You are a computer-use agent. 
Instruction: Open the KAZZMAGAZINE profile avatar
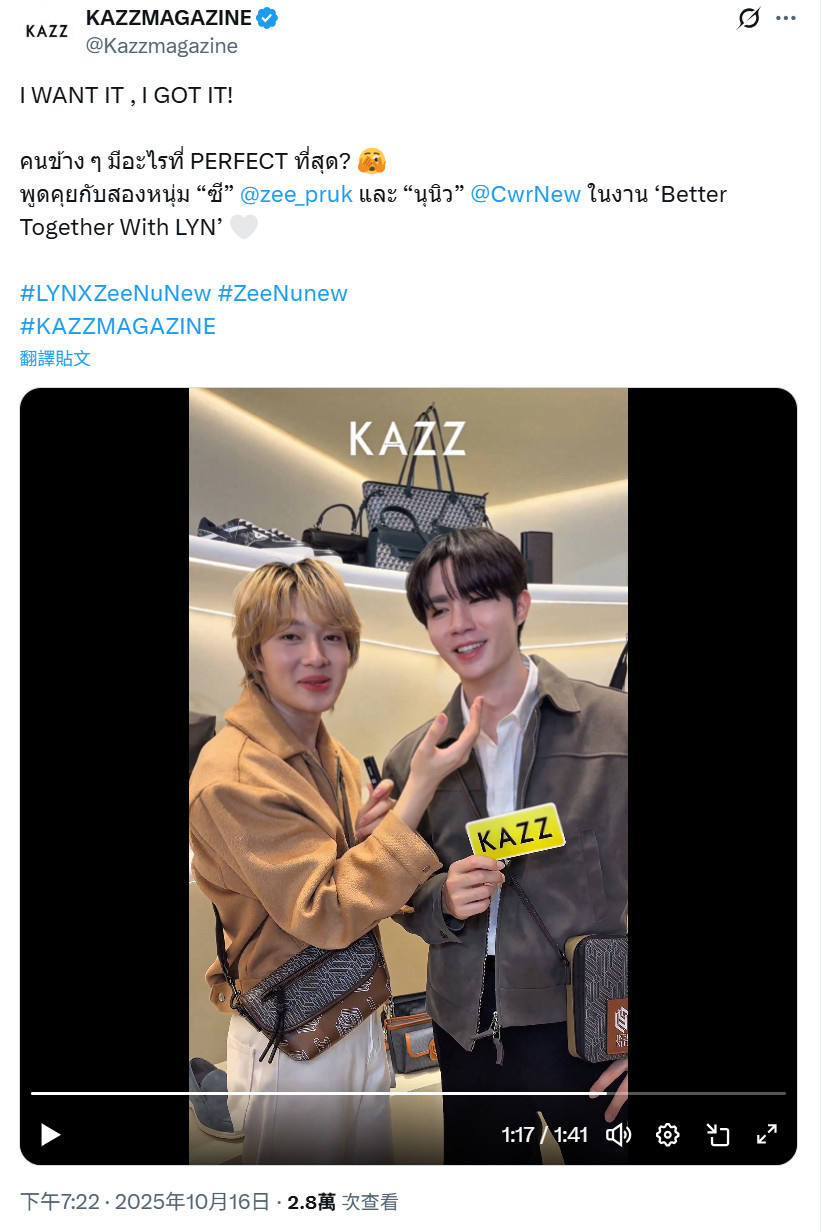pos(46,31)
